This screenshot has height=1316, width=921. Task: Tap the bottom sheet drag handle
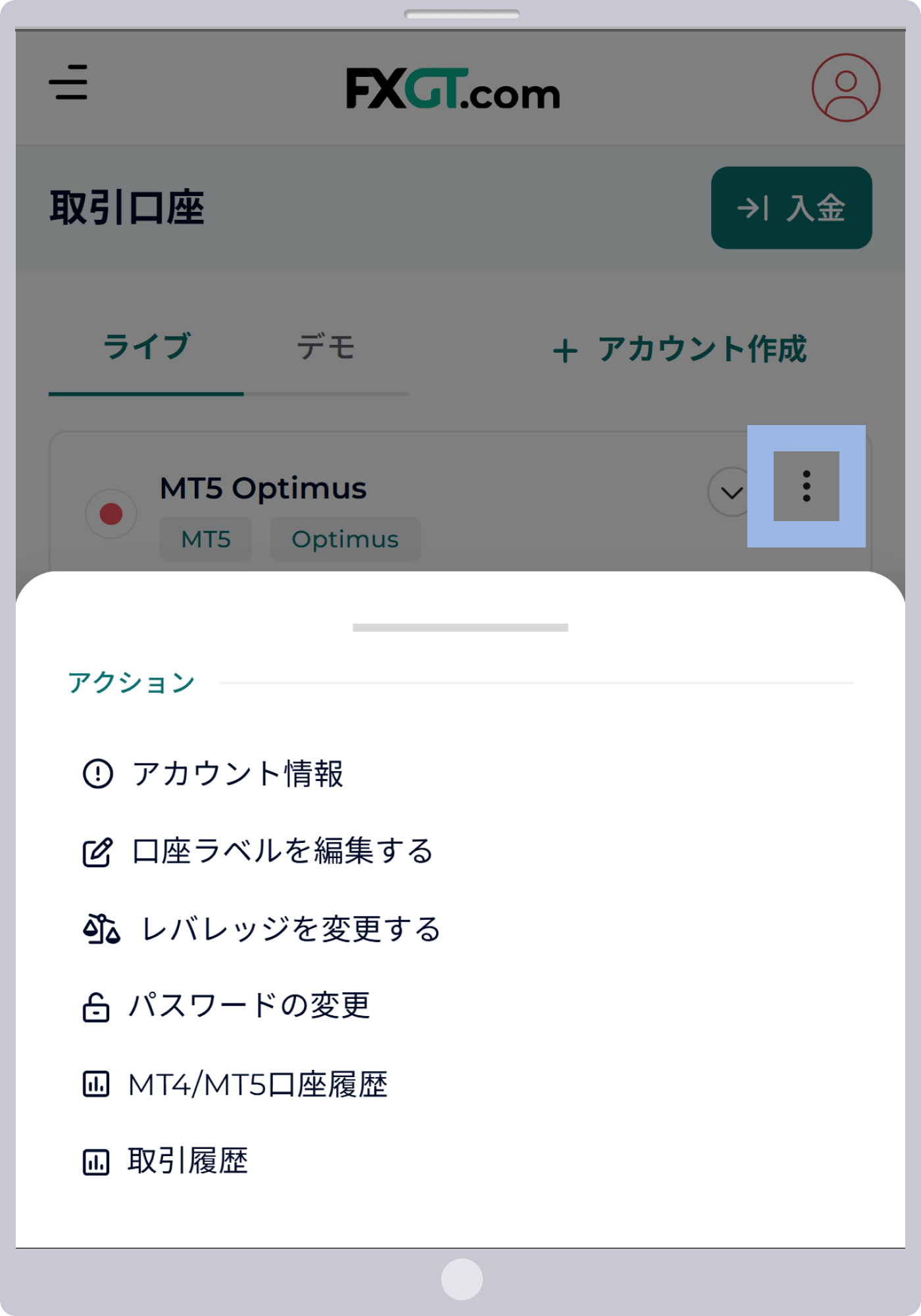point(460,627)
